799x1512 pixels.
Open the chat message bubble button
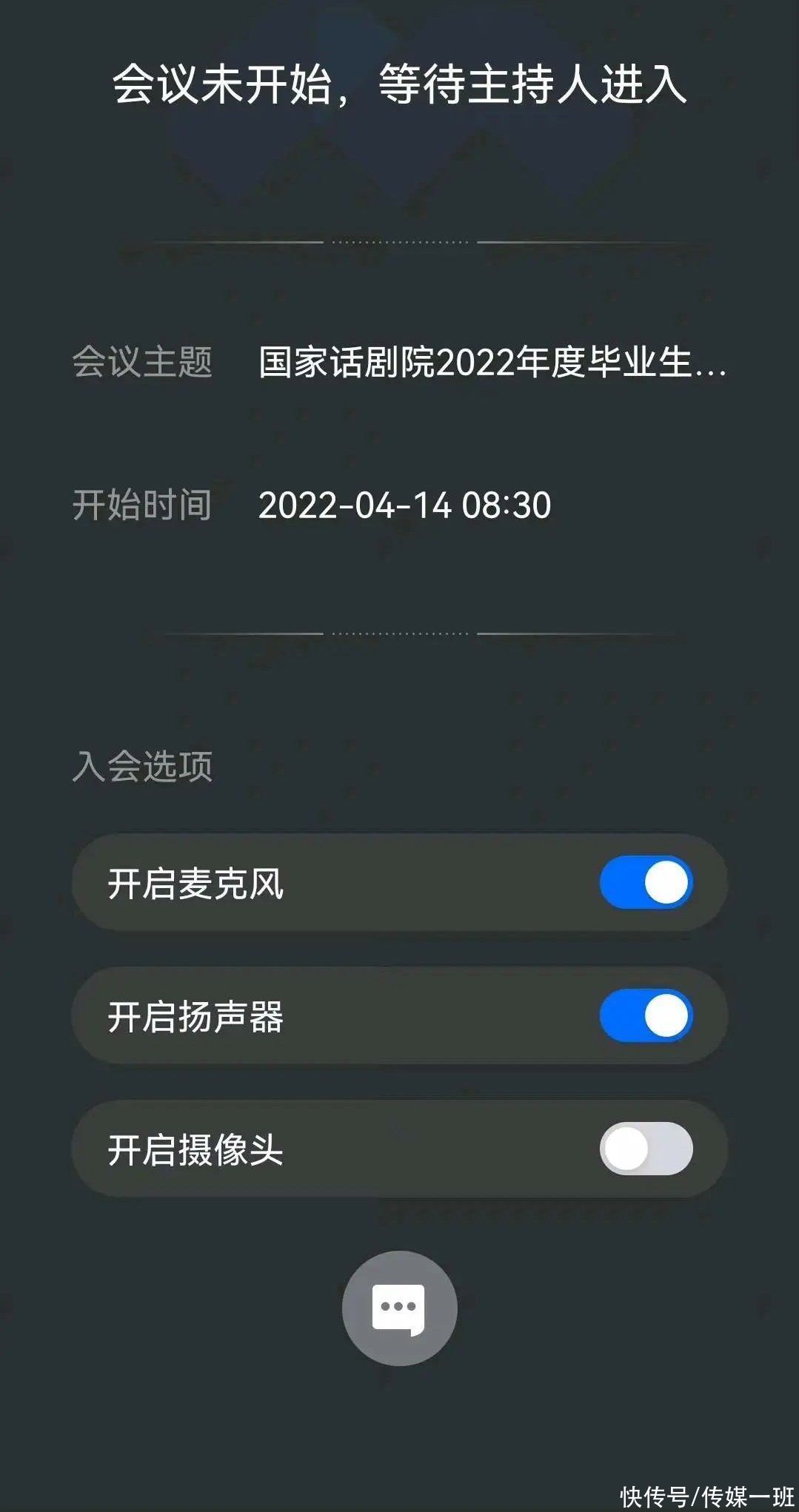pos(399,1308)
